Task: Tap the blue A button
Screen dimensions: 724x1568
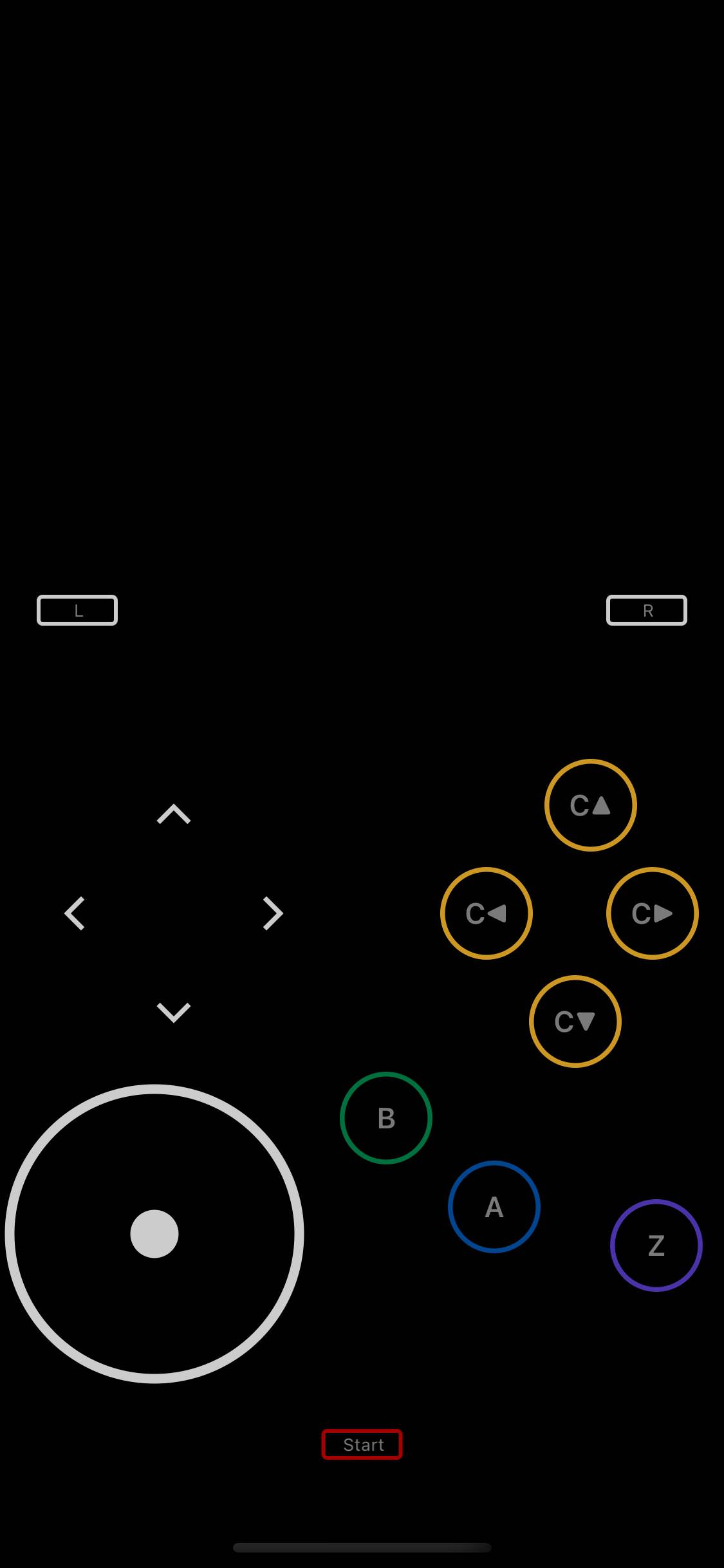Action: 494,1207
